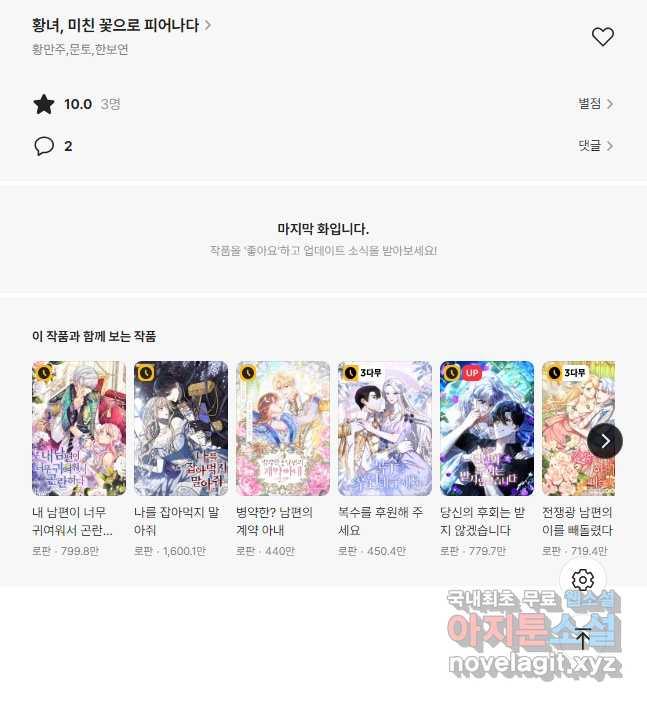Open the viewer settings gear
Viewport: 647px width, 702px height.
(583, 580)
